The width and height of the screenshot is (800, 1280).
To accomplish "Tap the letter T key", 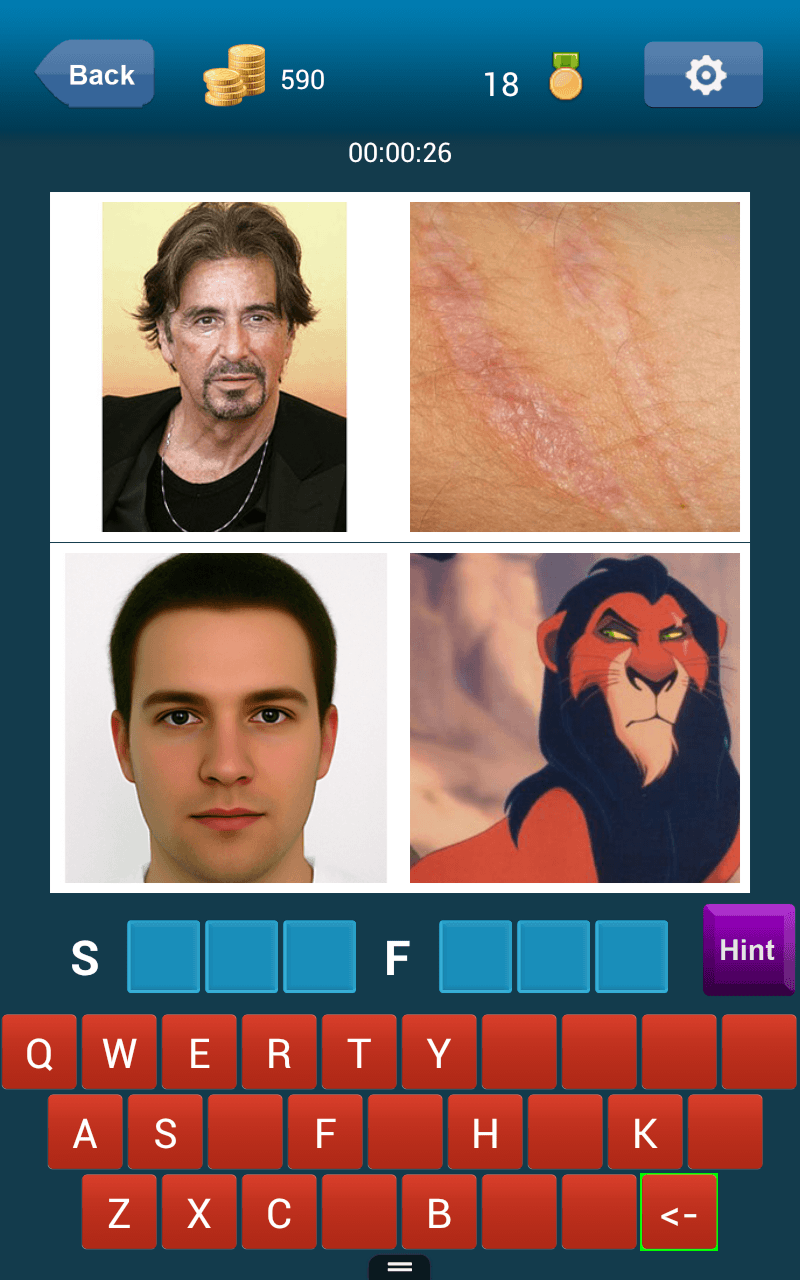I will click(359, 1052).
